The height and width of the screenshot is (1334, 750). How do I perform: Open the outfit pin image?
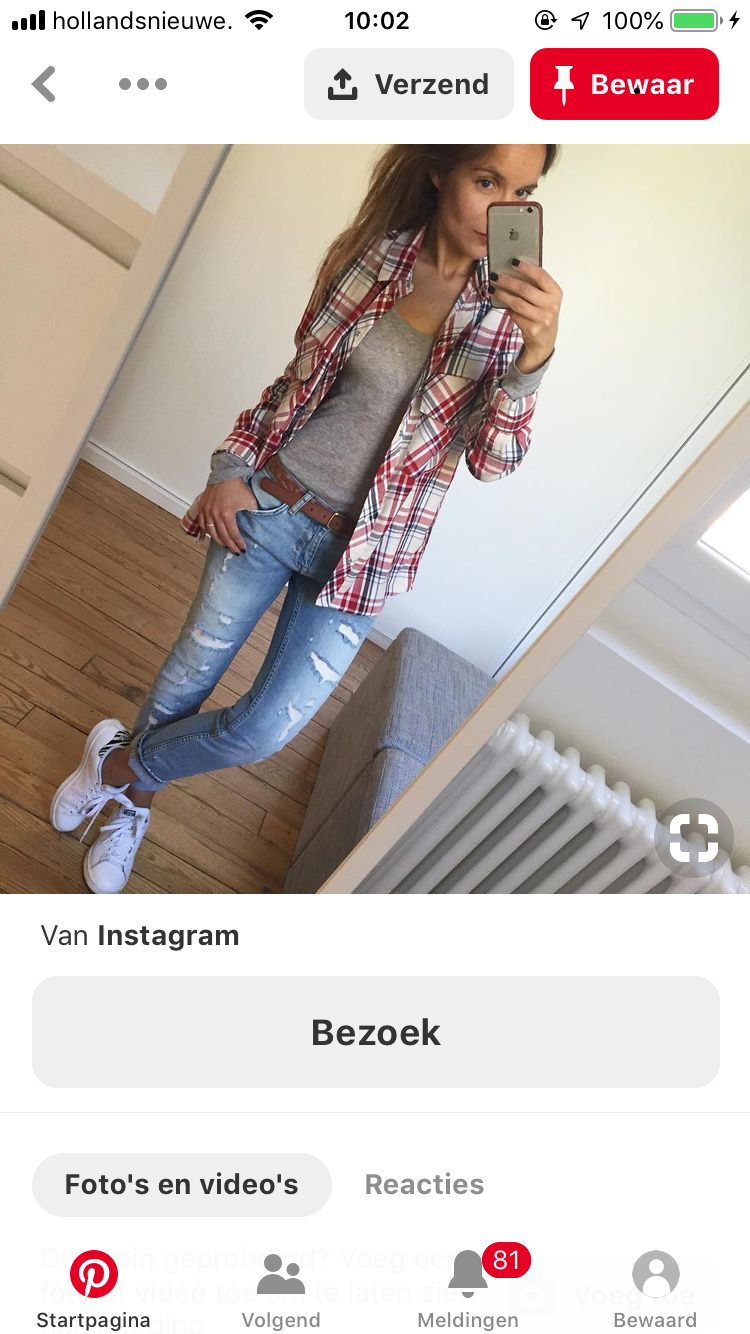tap(375, 518)
